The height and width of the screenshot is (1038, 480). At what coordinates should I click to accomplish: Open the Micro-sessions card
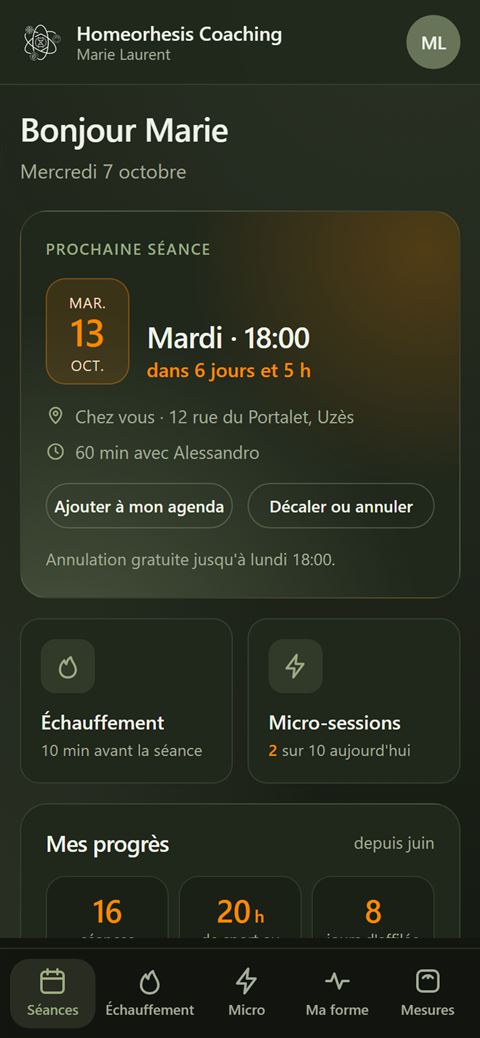[x=354, y=701]
